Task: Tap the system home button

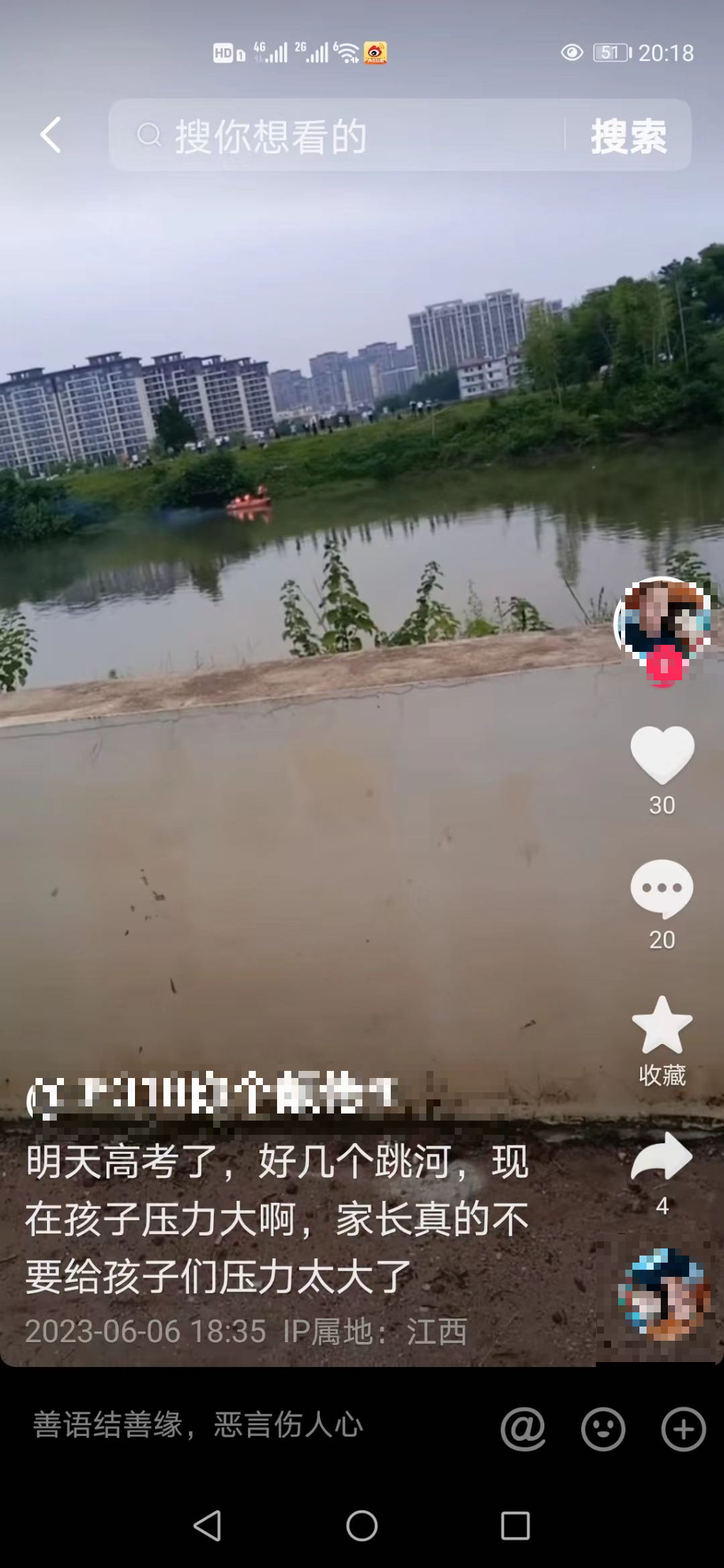Action: pyautogui.click(x=362, y=1525)
